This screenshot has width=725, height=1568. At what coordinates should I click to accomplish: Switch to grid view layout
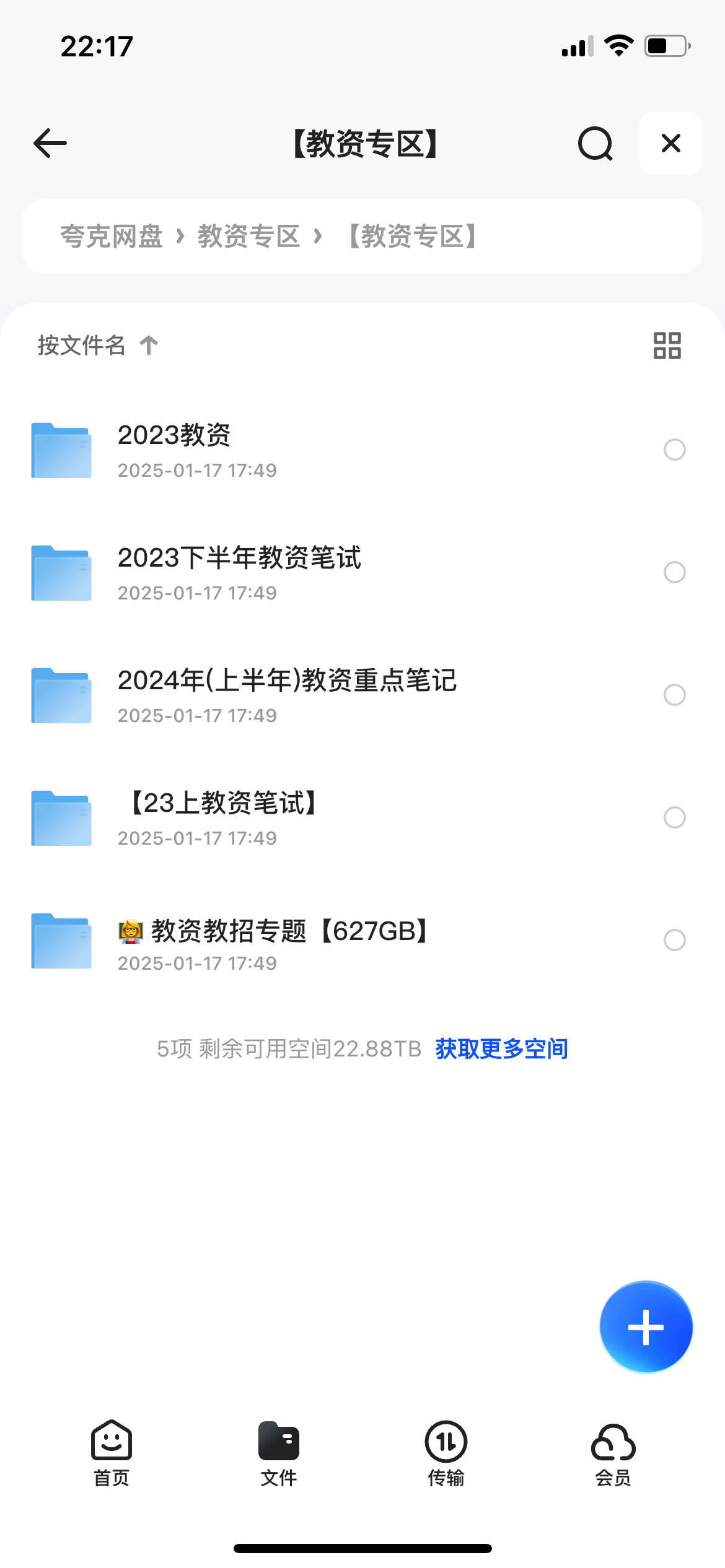tap(667, 346)
